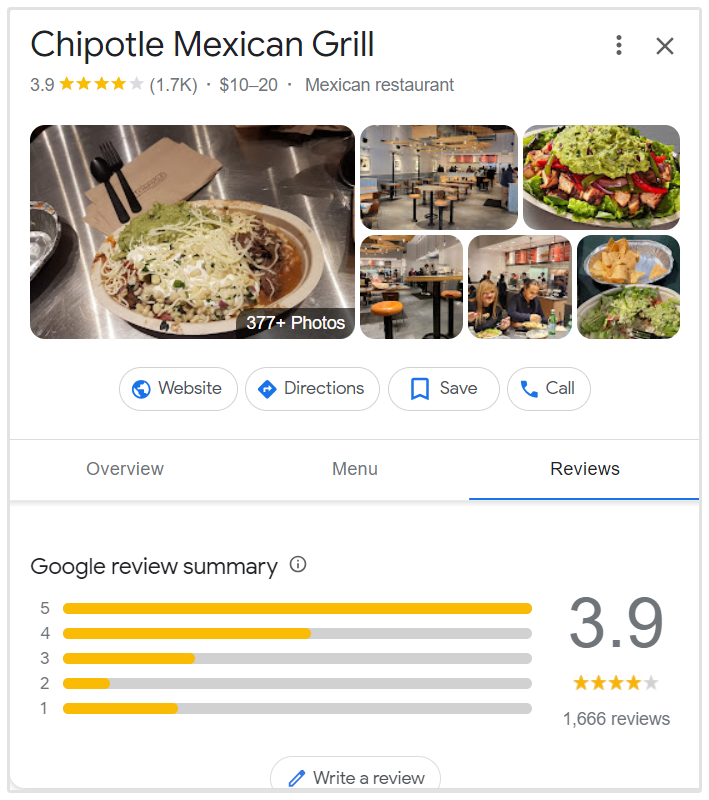The image size is (709, 800).
Task: Filter reviews by the 1-star bar
Action: (297, 708)
